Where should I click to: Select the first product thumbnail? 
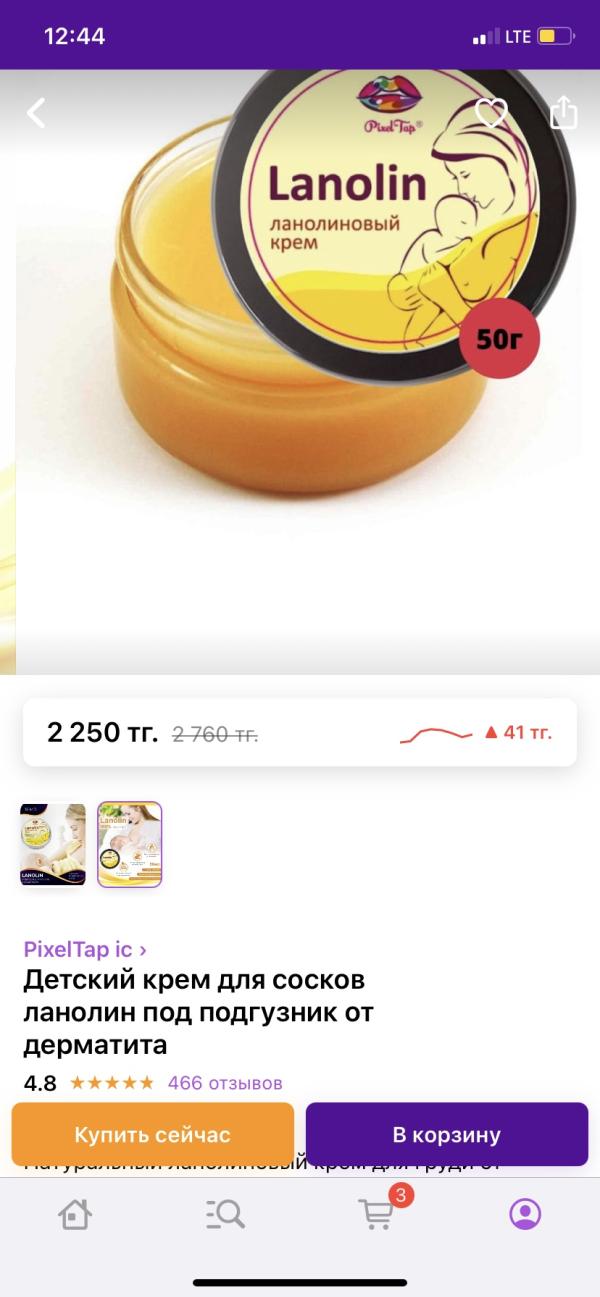pyautogui.click(x=53, y=845)
